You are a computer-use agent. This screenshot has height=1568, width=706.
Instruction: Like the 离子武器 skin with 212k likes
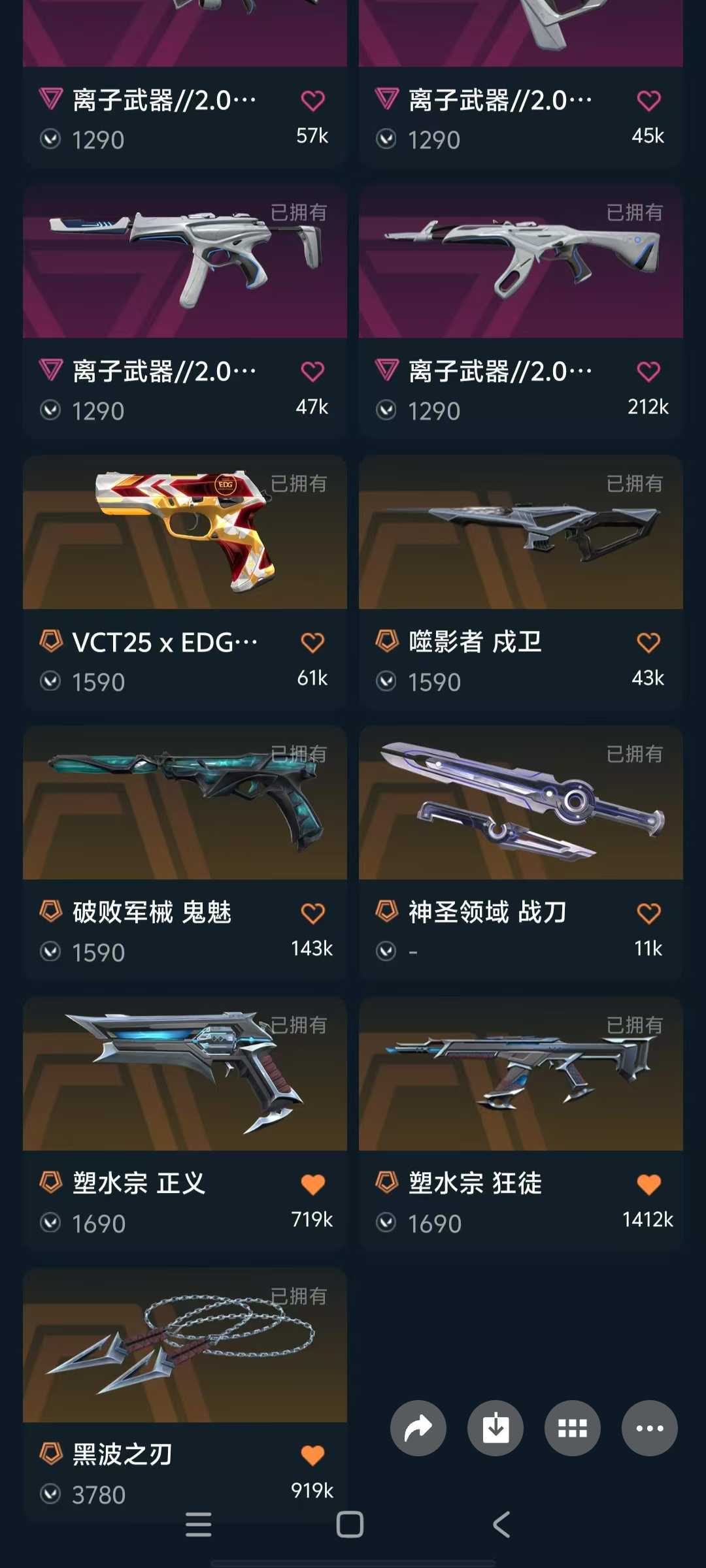pyautogui.click(x=648, y=372)
